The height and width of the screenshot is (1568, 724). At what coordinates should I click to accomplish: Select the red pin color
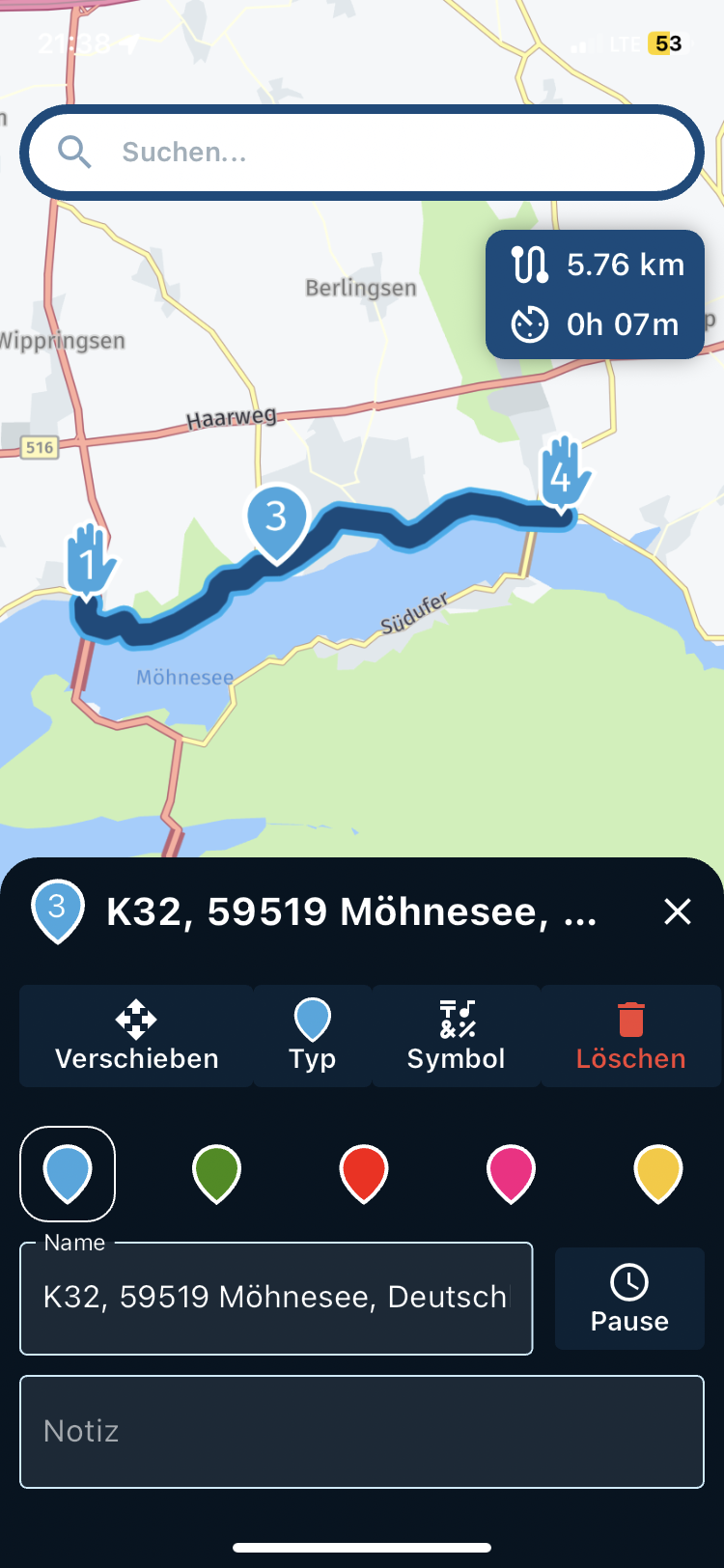(x=364, y=1174)
